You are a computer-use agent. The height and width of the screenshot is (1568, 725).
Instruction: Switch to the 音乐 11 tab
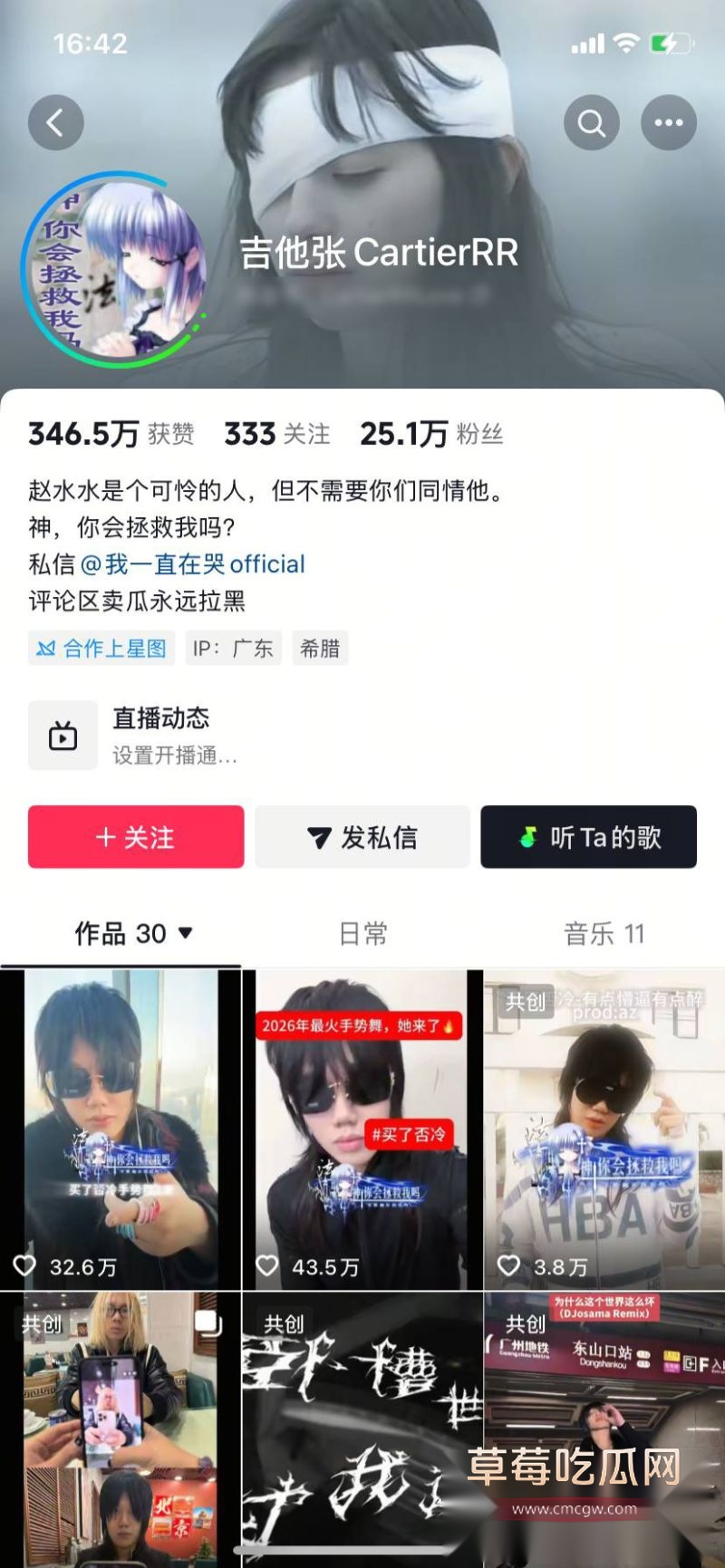pyautogui.click(x=604, y=933)
